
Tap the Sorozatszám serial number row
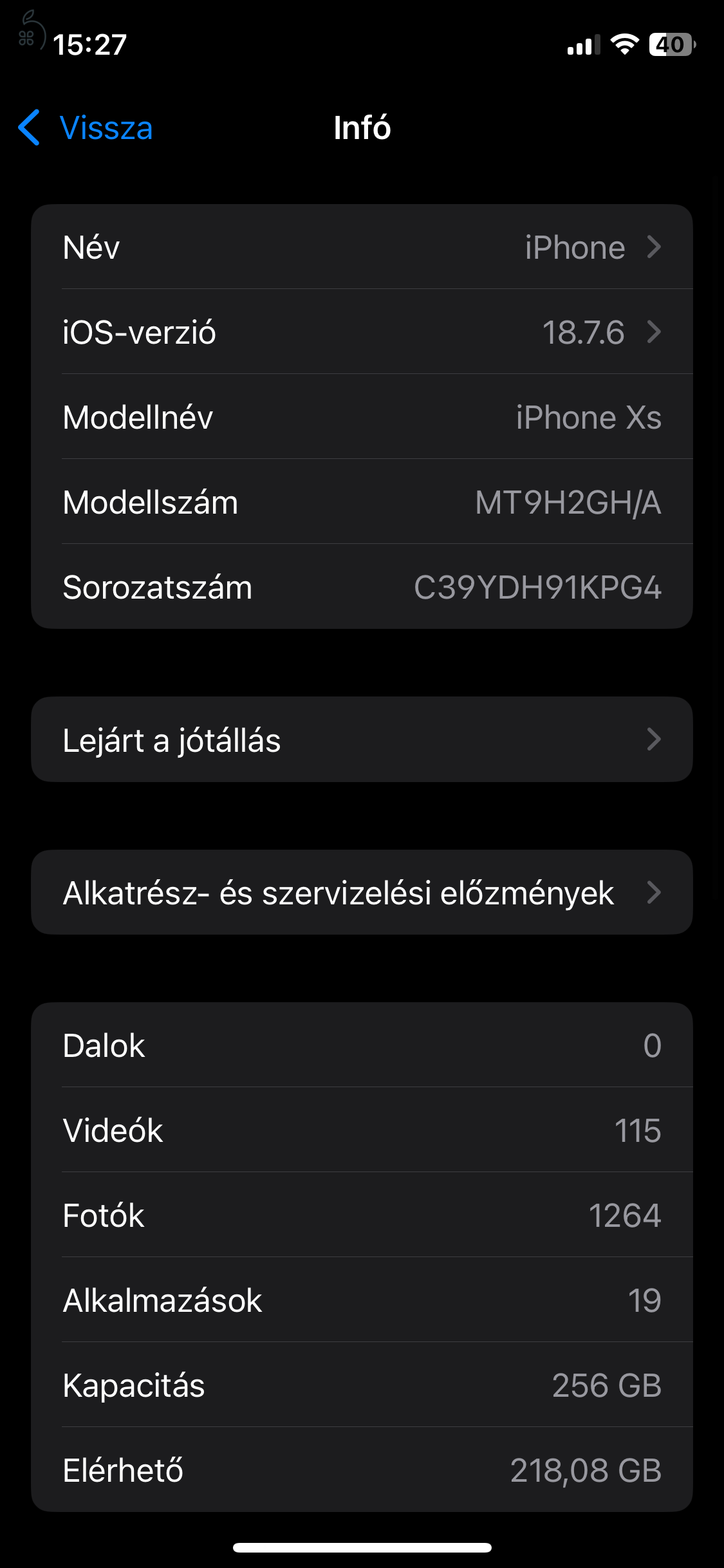point(360,586)
